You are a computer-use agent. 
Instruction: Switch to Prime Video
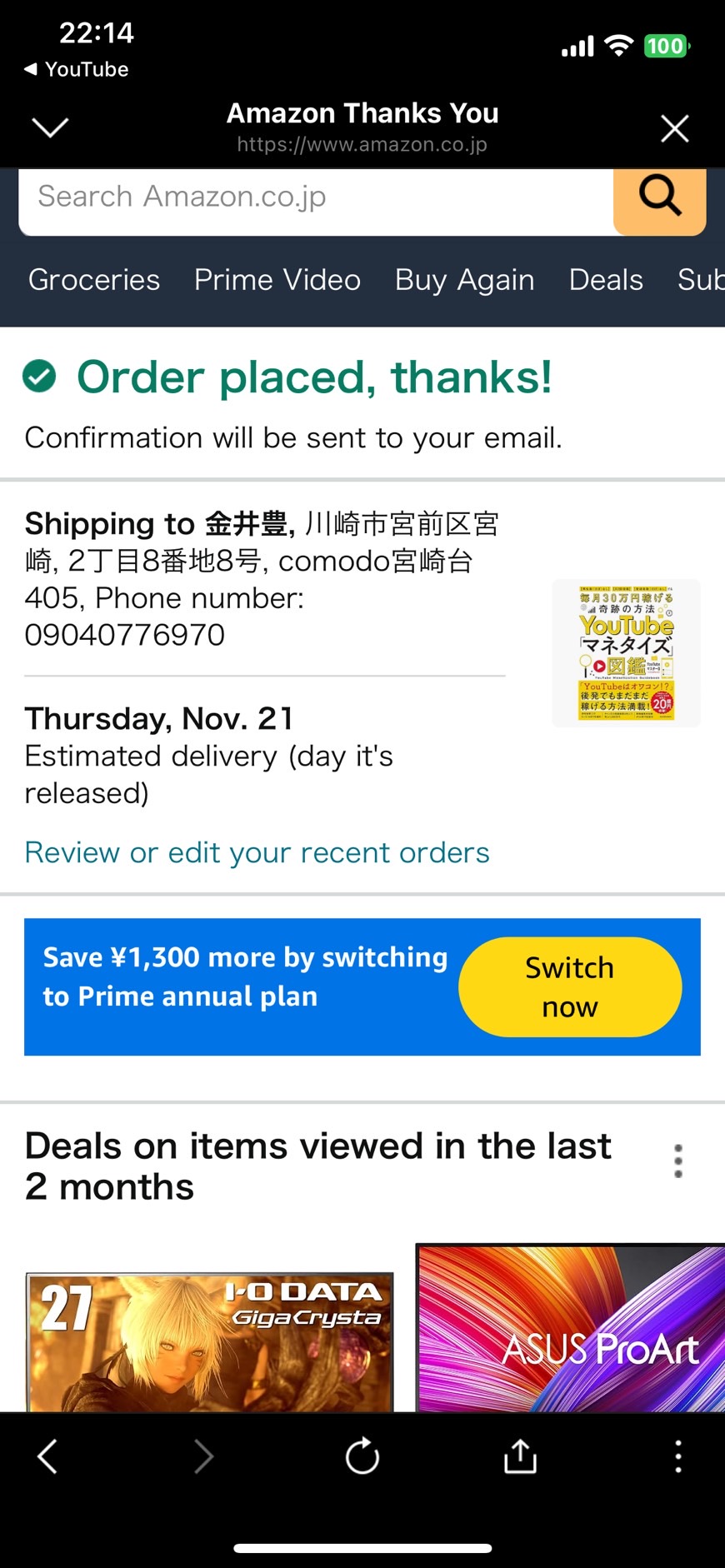coord(277,280)
